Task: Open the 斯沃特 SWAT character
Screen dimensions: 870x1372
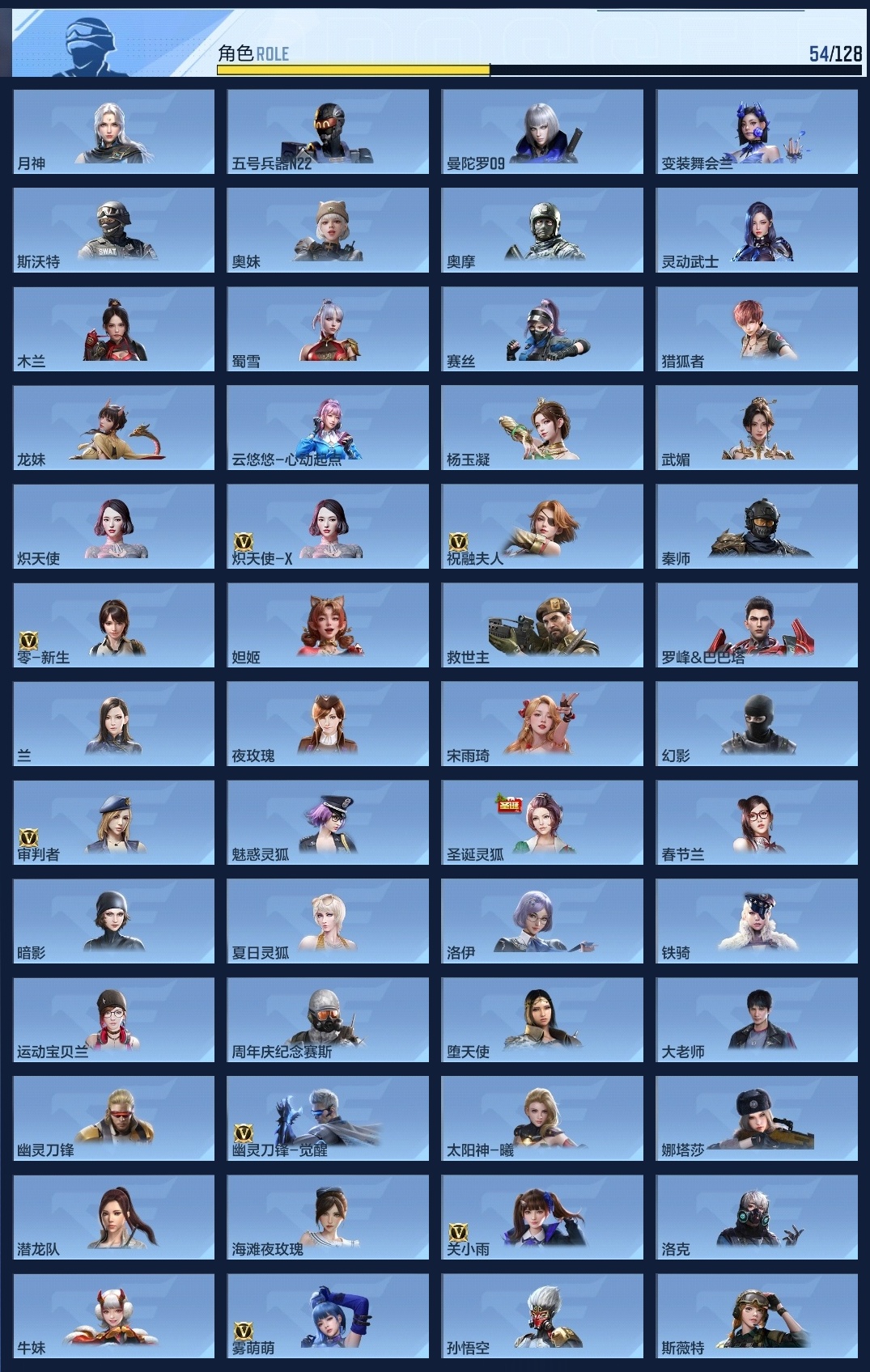Action: pos(114,230)
